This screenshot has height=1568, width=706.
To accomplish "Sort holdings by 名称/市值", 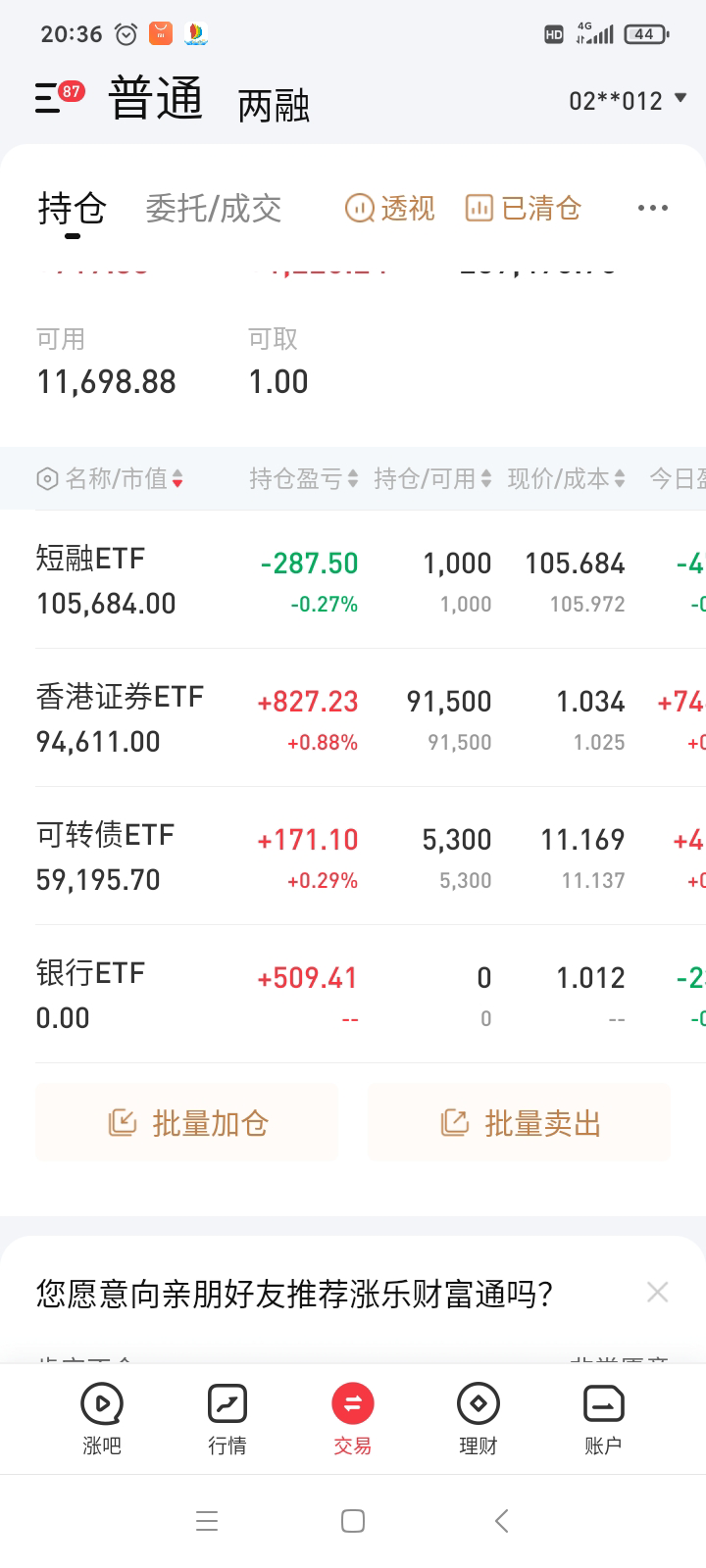I will click(x=110, y=478).
